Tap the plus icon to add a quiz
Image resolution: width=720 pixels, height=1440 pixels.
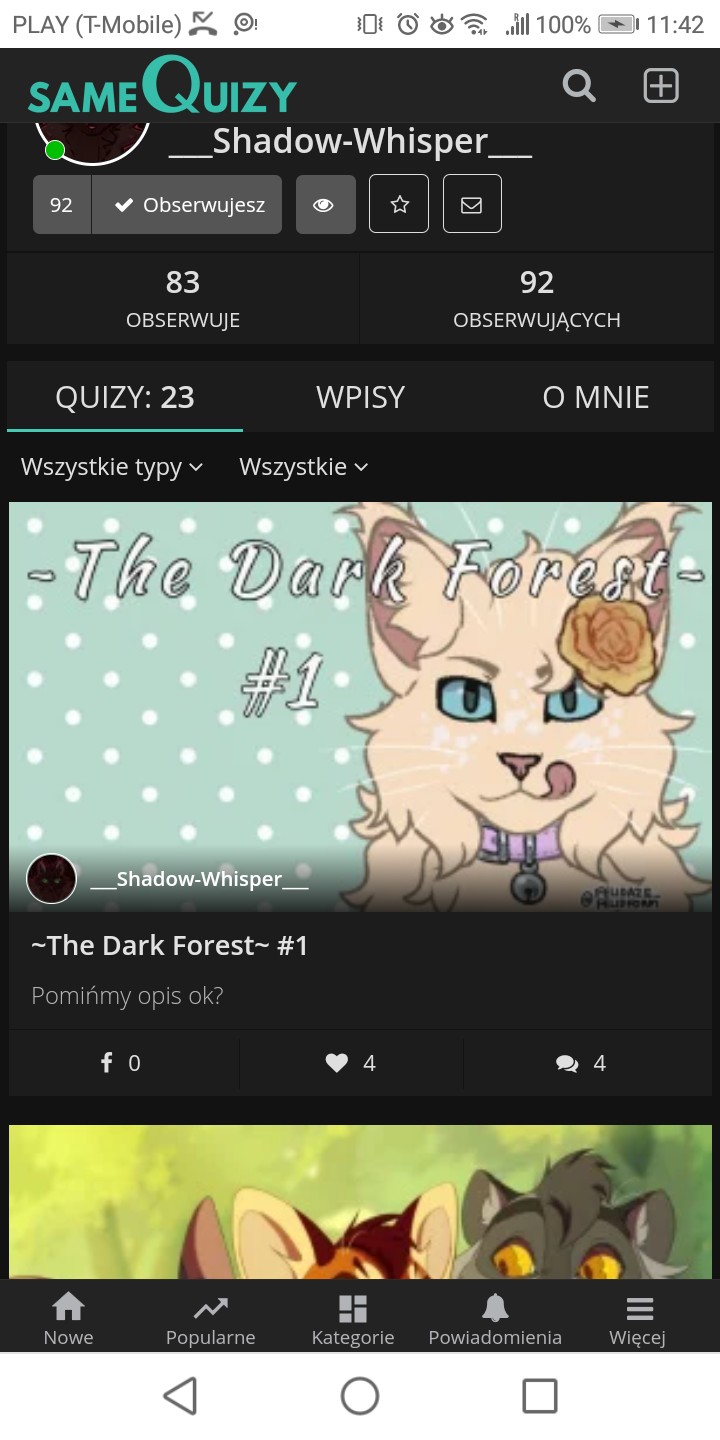coord(660,87)
